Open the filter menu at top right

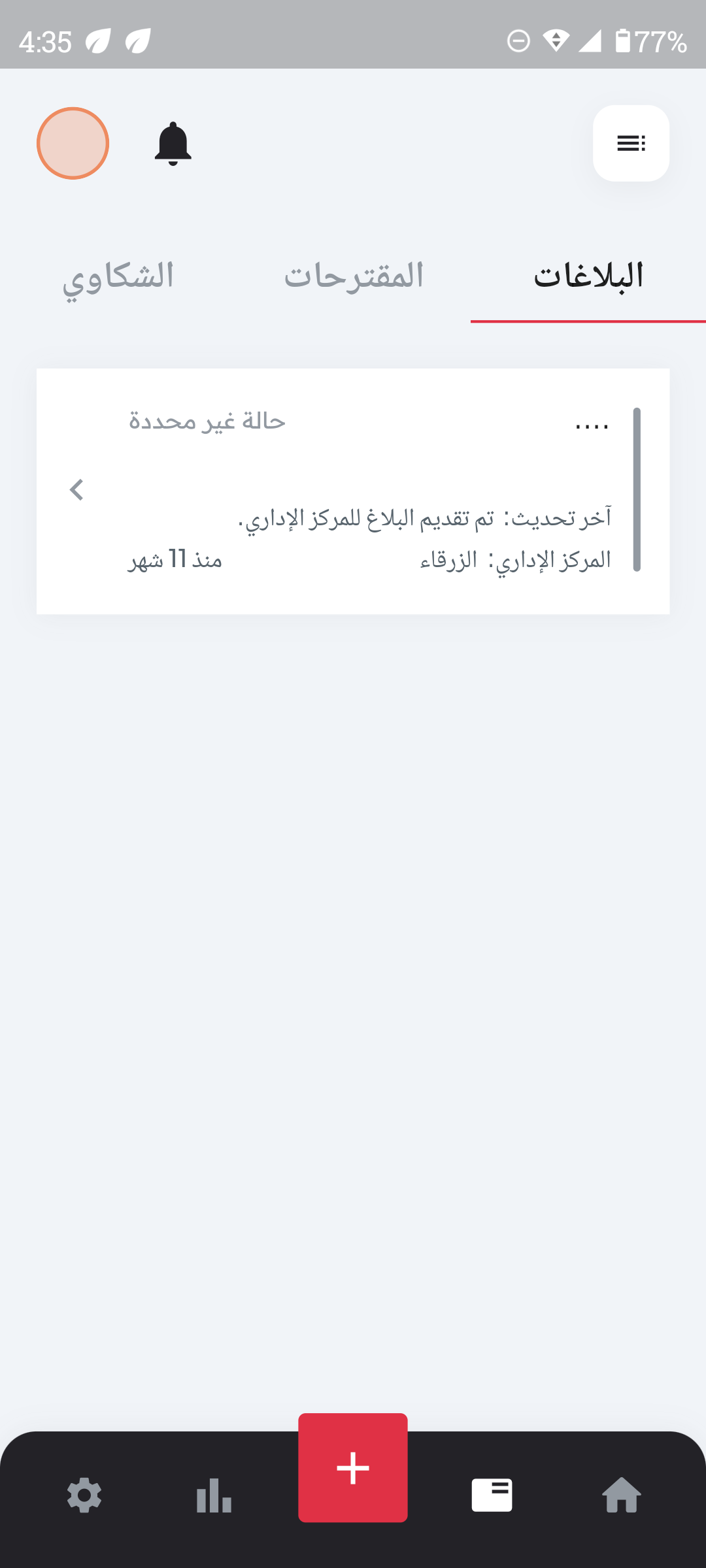click(630, 144)
